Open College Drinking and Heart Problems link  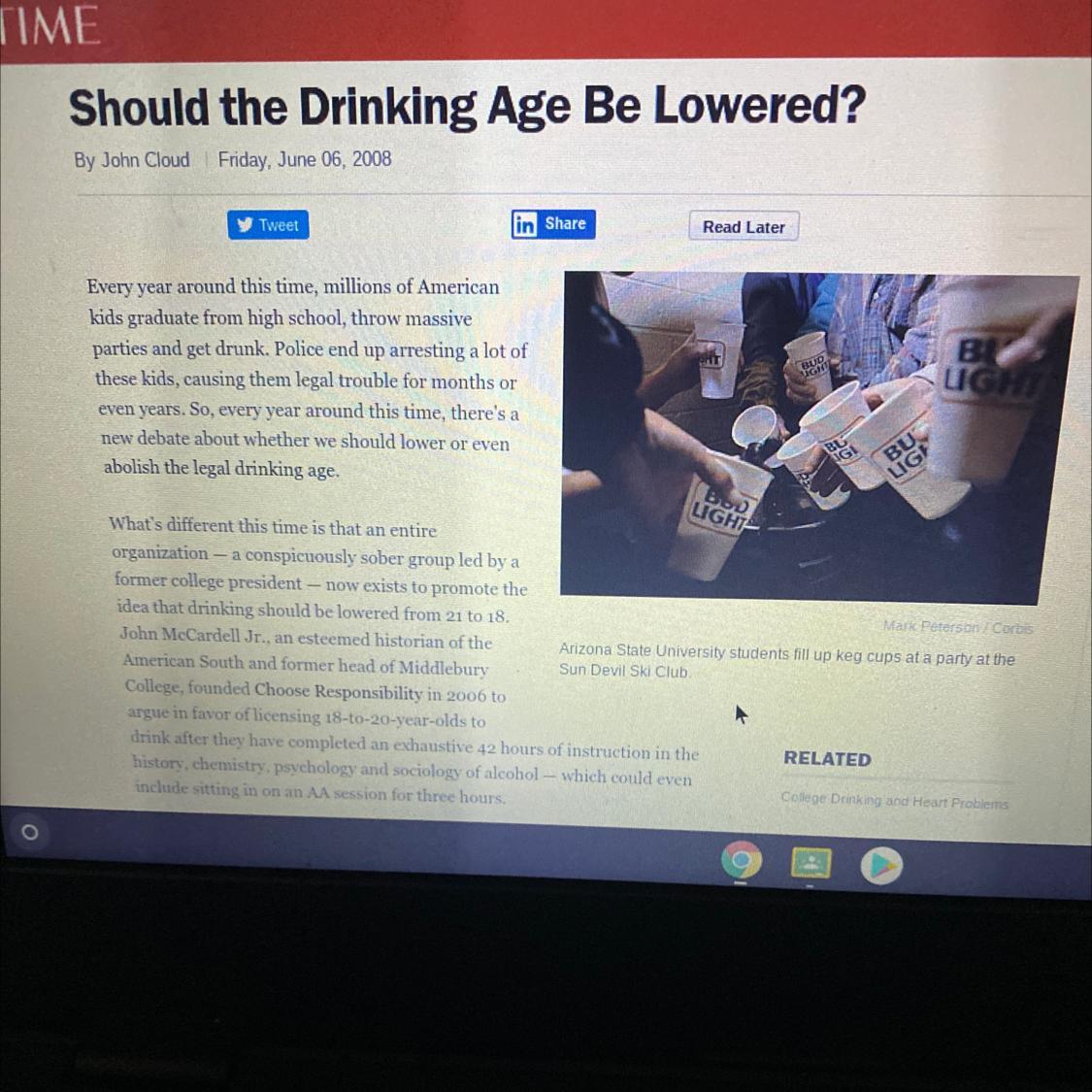pyautogui.click(x=894, y=801)
